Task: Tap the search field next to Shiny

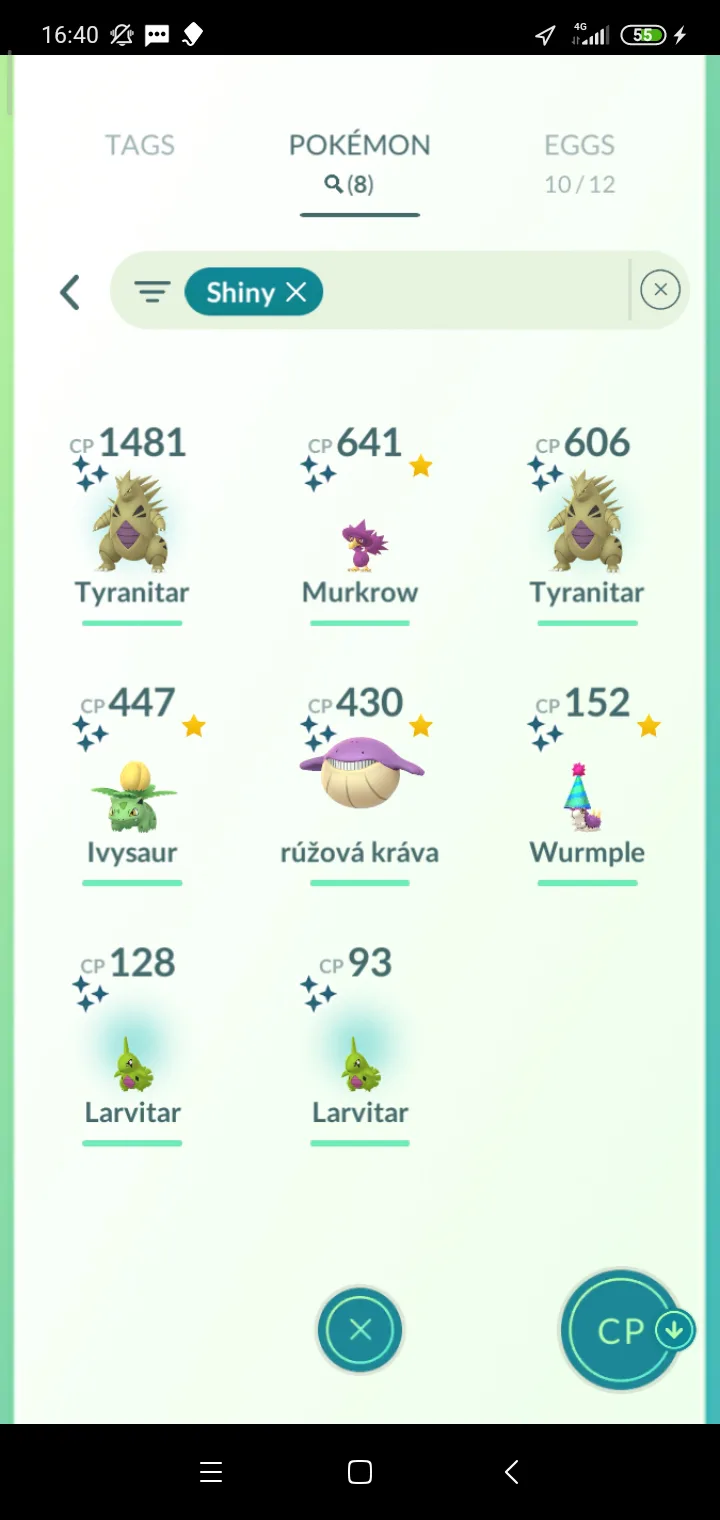Action: 470,292
